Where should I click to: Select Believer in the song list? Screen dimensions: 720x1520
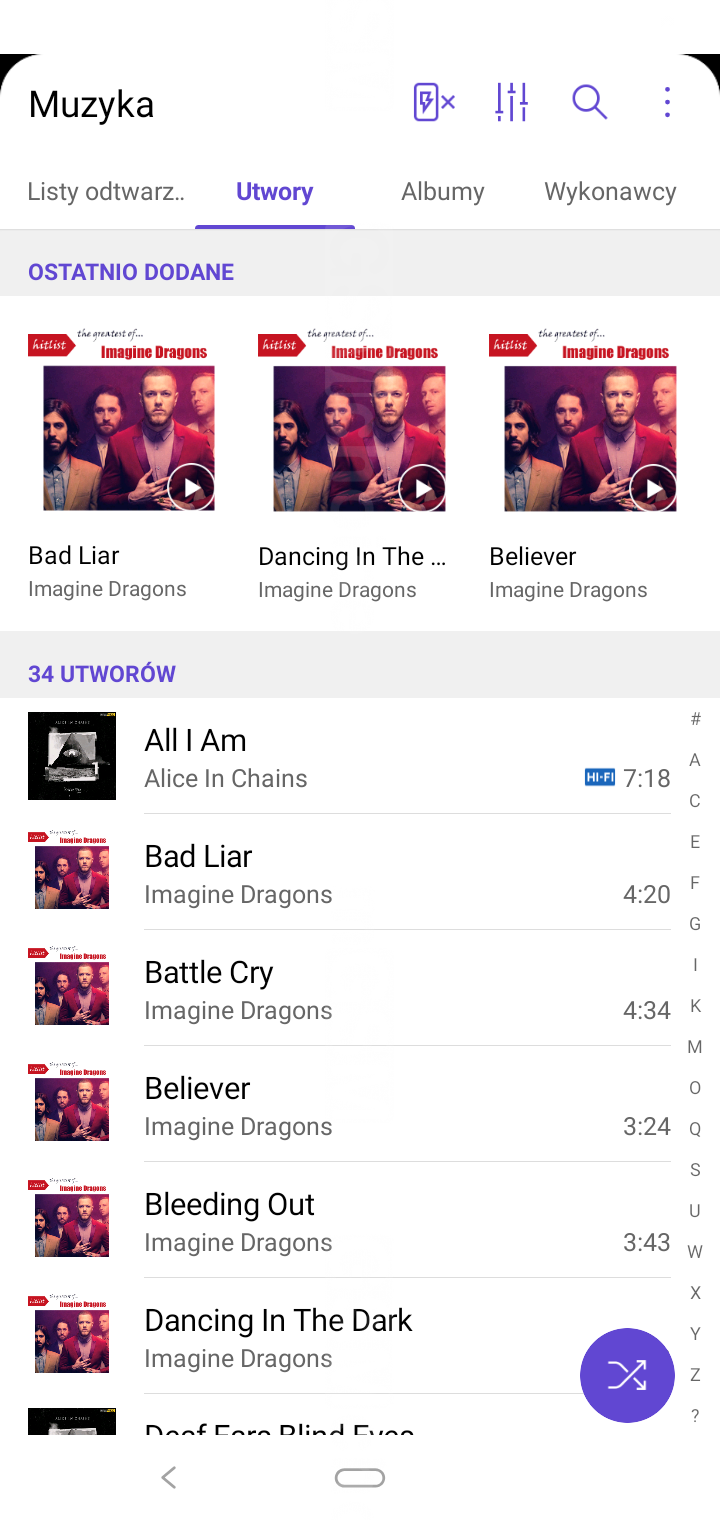coord(350,1105)
